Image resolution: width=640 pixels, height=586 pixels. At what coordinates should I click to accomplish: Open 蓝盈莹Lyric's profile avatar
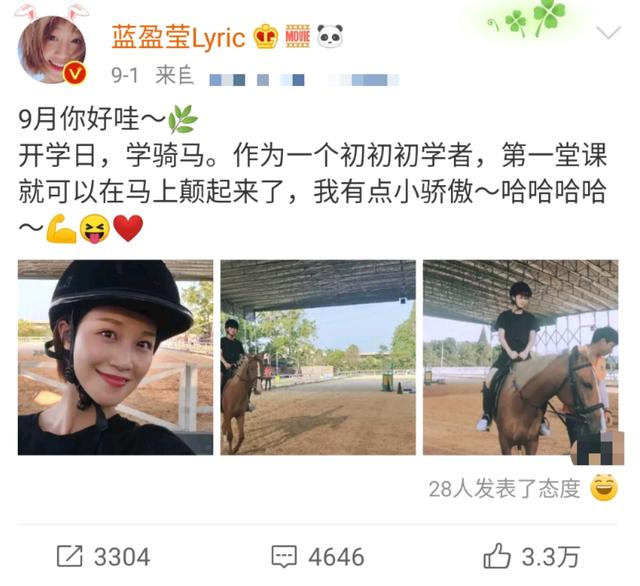(x=52, y=50)
